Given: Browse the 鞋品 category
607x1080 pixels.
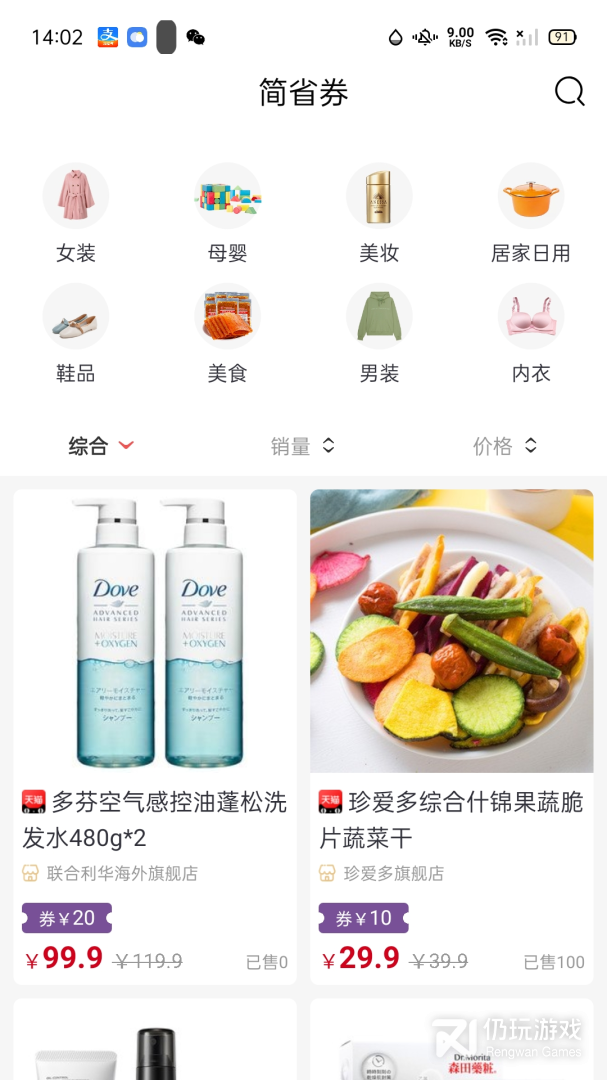Looking at the screenshot, I should point(76,334).
